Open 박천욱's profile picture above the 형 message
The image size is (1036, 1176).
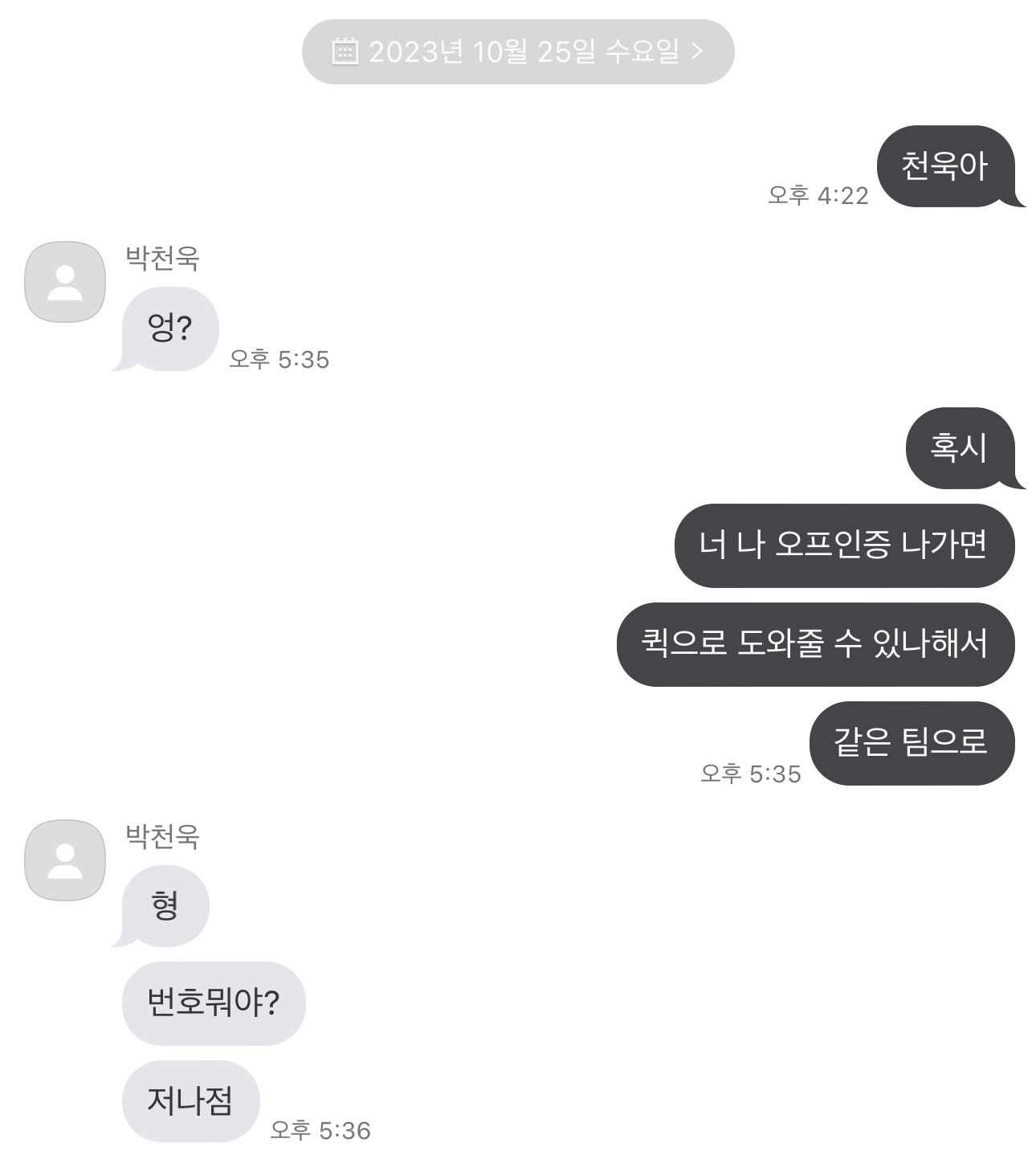click(x=65, y=860)
